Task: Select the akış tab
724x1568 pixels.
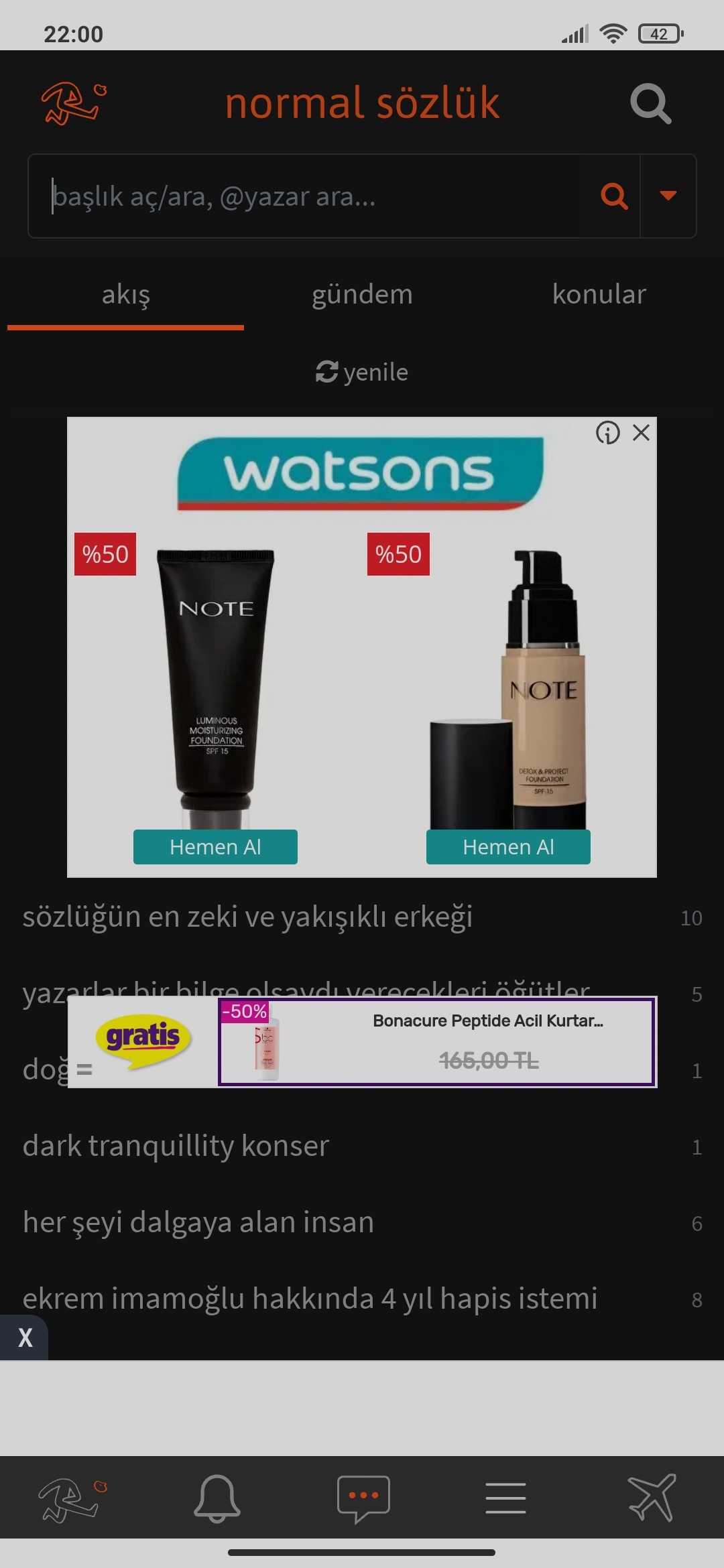Action: coord(125,295)
